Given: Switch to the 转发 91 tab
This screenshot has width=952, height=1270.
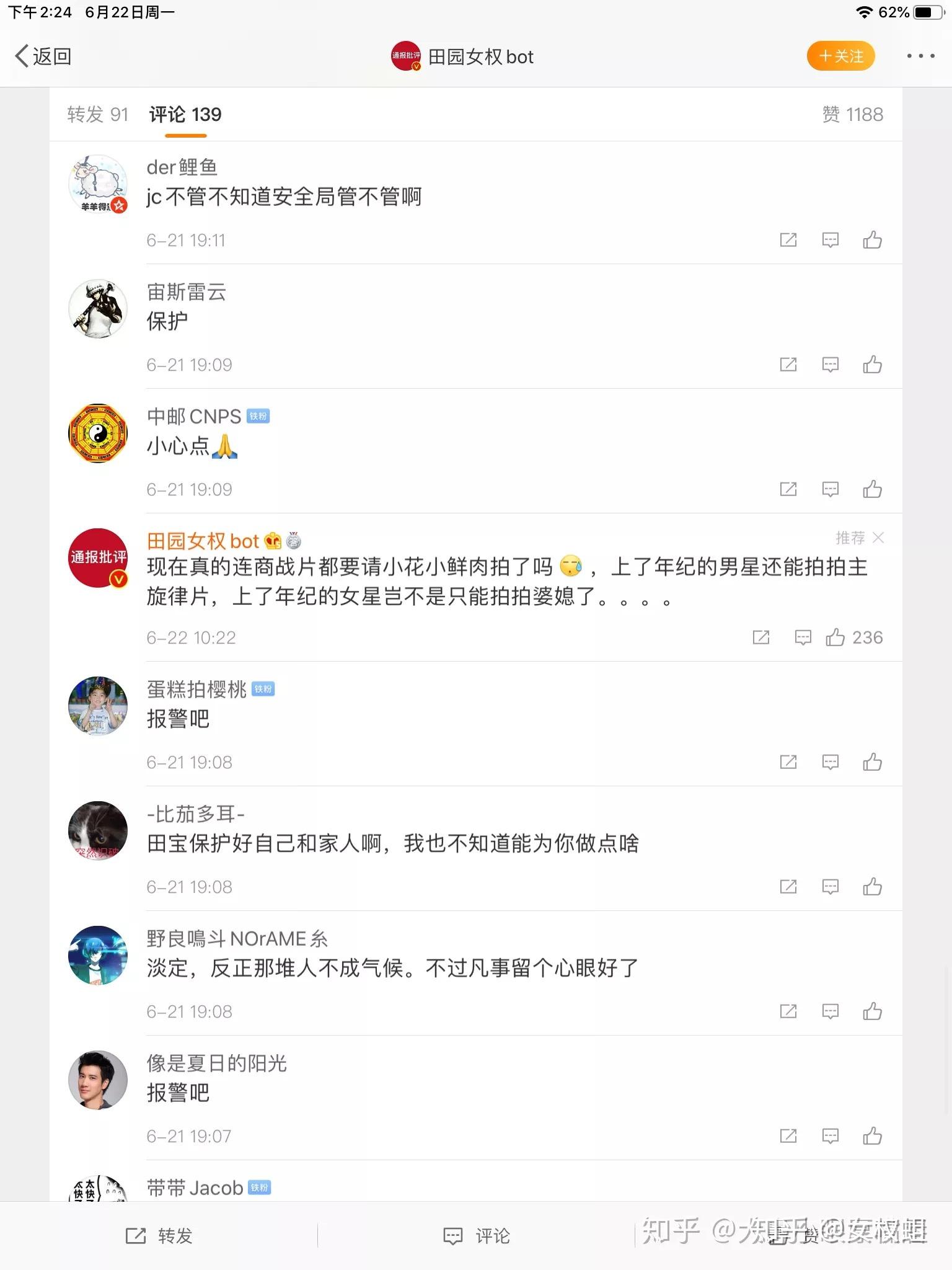Looking at the screenshot, I should (x=97, y=115).
